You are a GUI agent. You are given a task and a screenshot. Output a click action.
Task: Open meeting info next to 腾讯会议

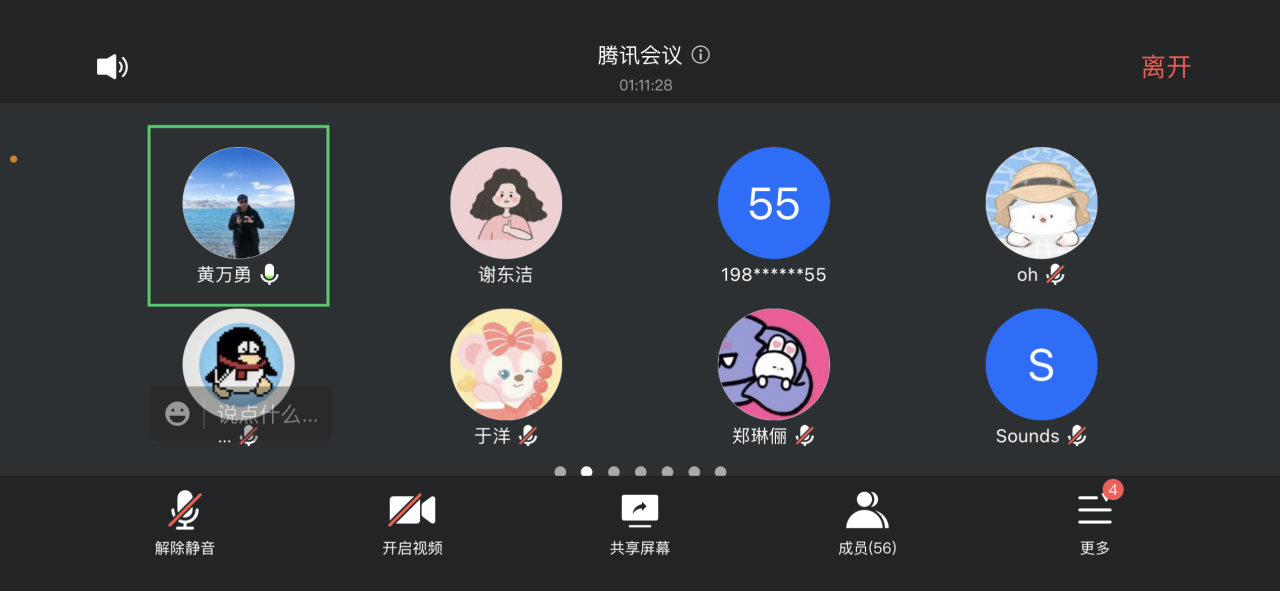(x=701, y=55)
